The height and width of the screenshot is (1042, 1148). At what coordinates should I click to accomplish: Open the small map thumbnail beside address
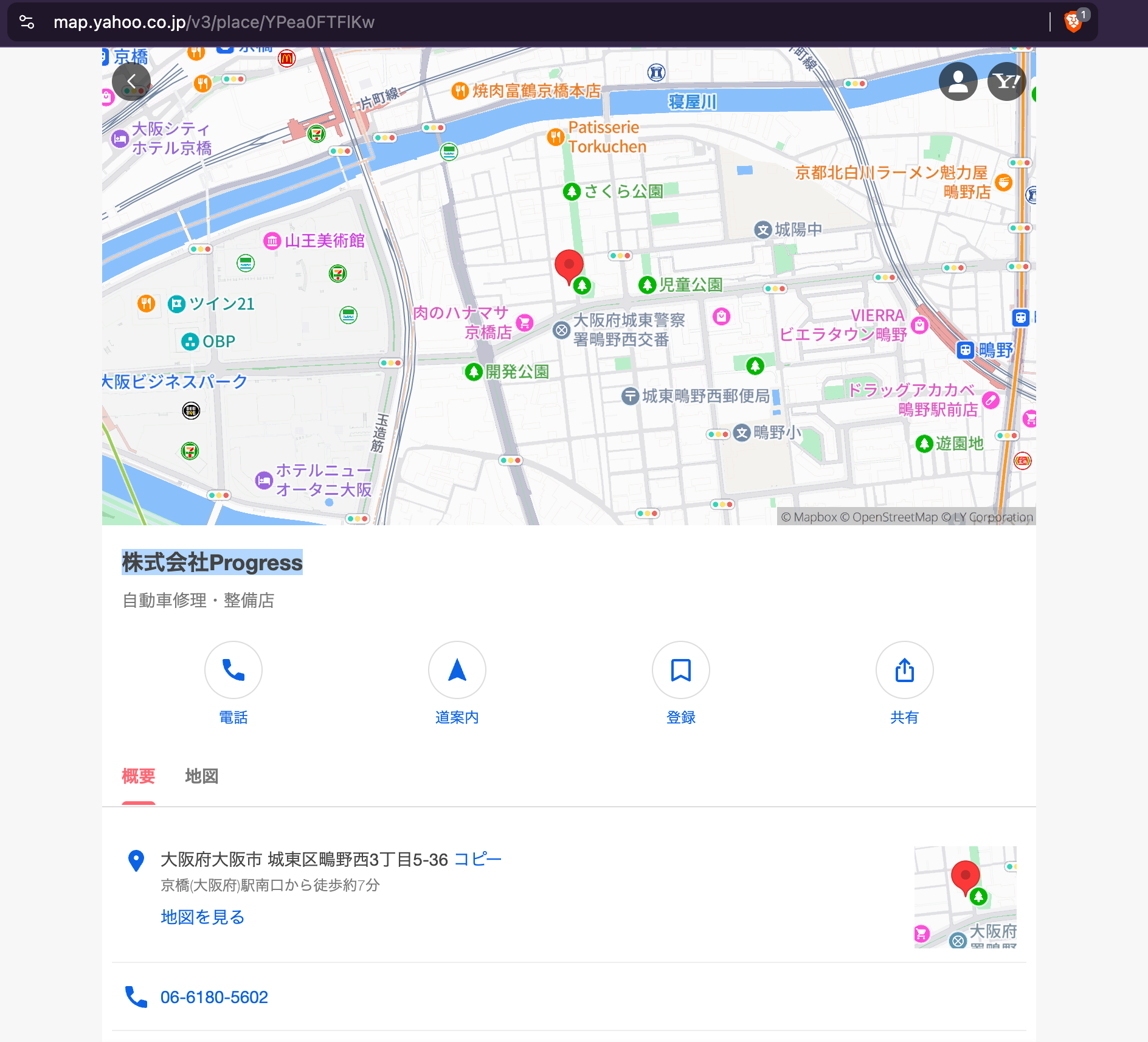(966, 897)
